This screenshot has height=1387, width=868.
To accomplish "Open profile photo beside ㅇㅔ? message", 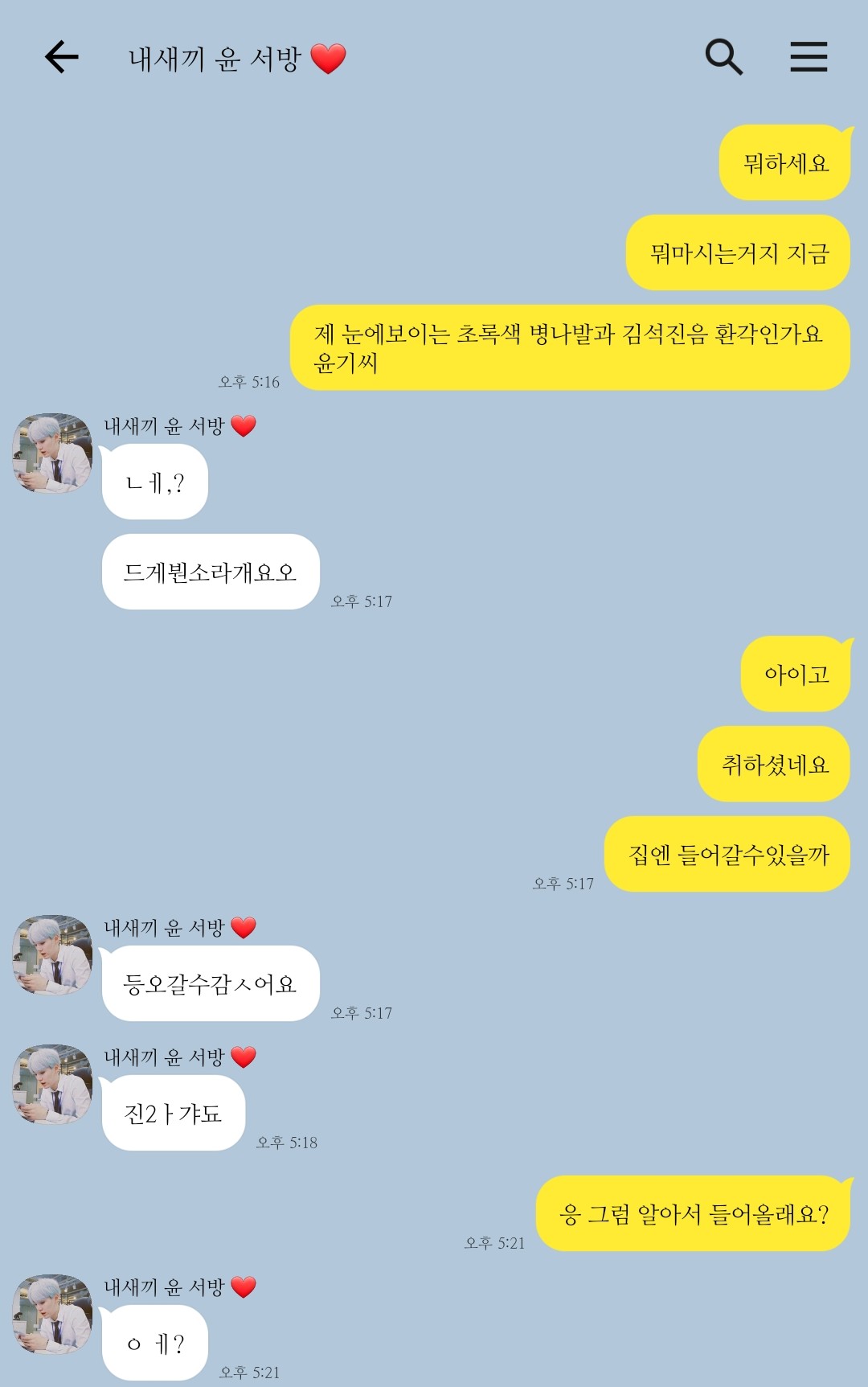I will [52, 1314].
